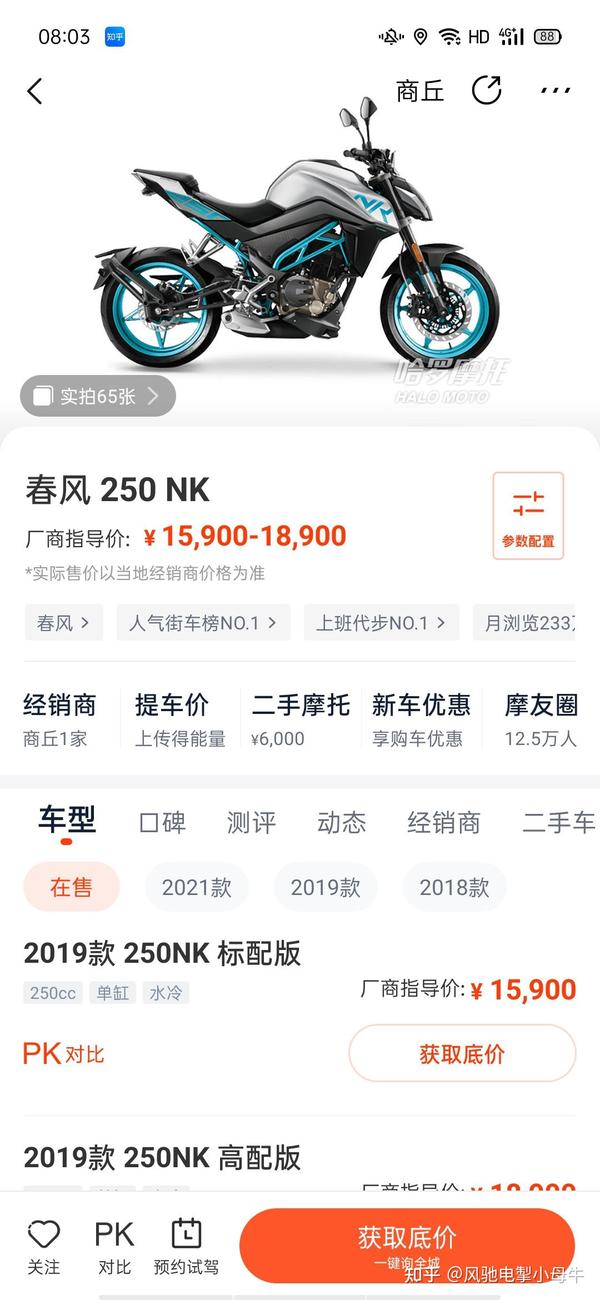Open the three-dot overflow menu
Image resolution: width=600 pixels, height=1300 pixels.
click(x=555, y=91)
